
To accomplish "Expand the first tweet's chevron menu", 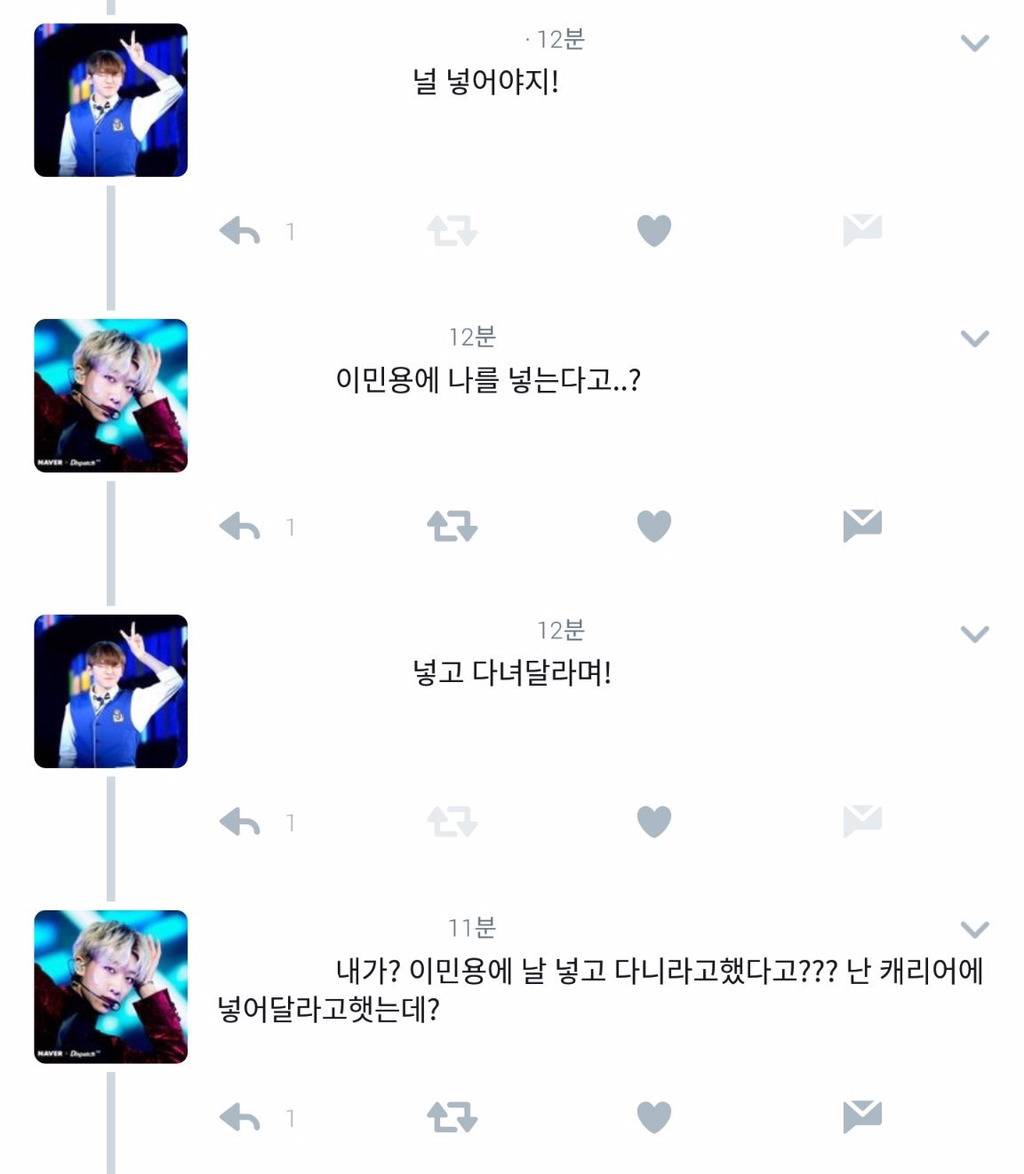I will (x=977, y=42).
